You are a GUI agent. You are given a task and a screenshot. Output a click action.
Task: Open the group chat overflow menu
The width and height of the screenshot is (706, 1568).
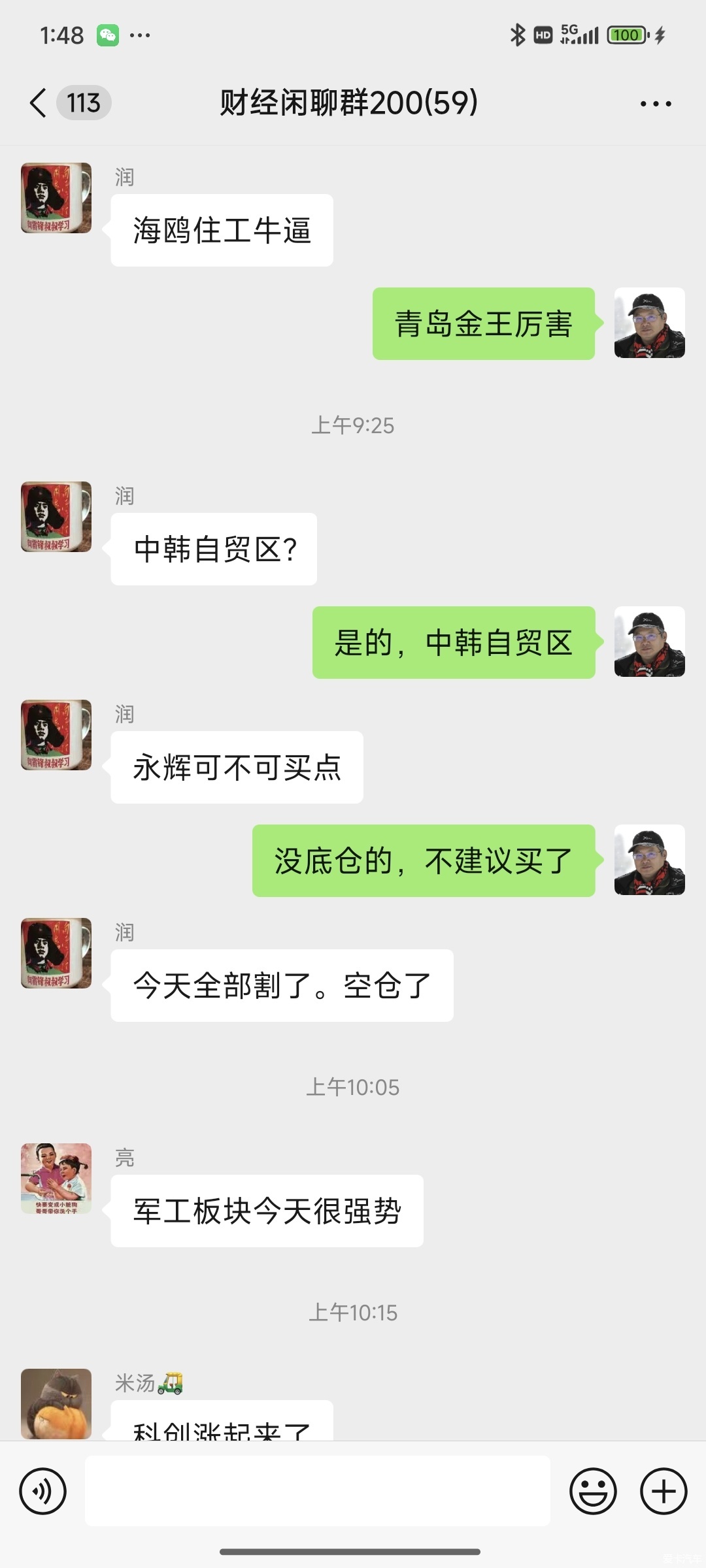pyautogui.click(x=656, y=103)
